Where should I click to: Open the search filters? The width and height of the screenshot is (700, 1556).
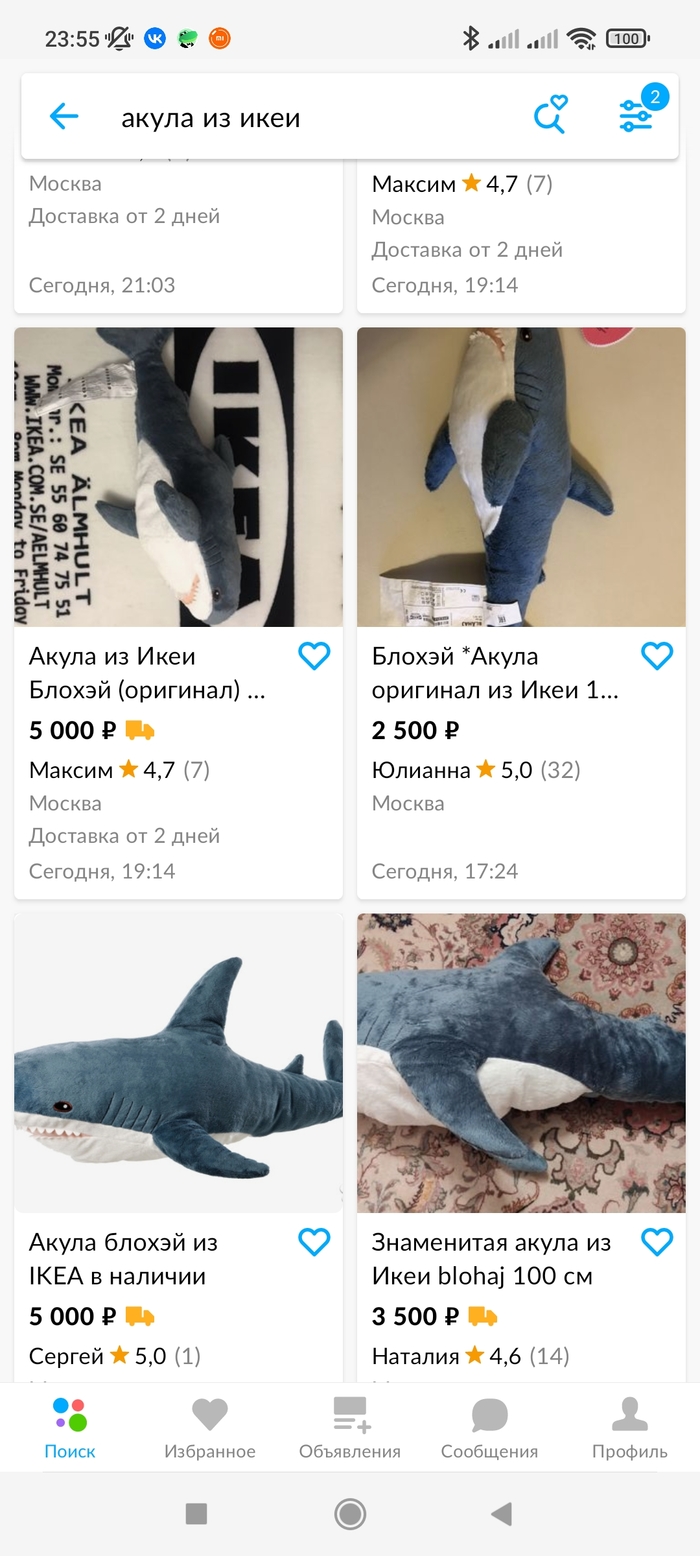point(636,116)
